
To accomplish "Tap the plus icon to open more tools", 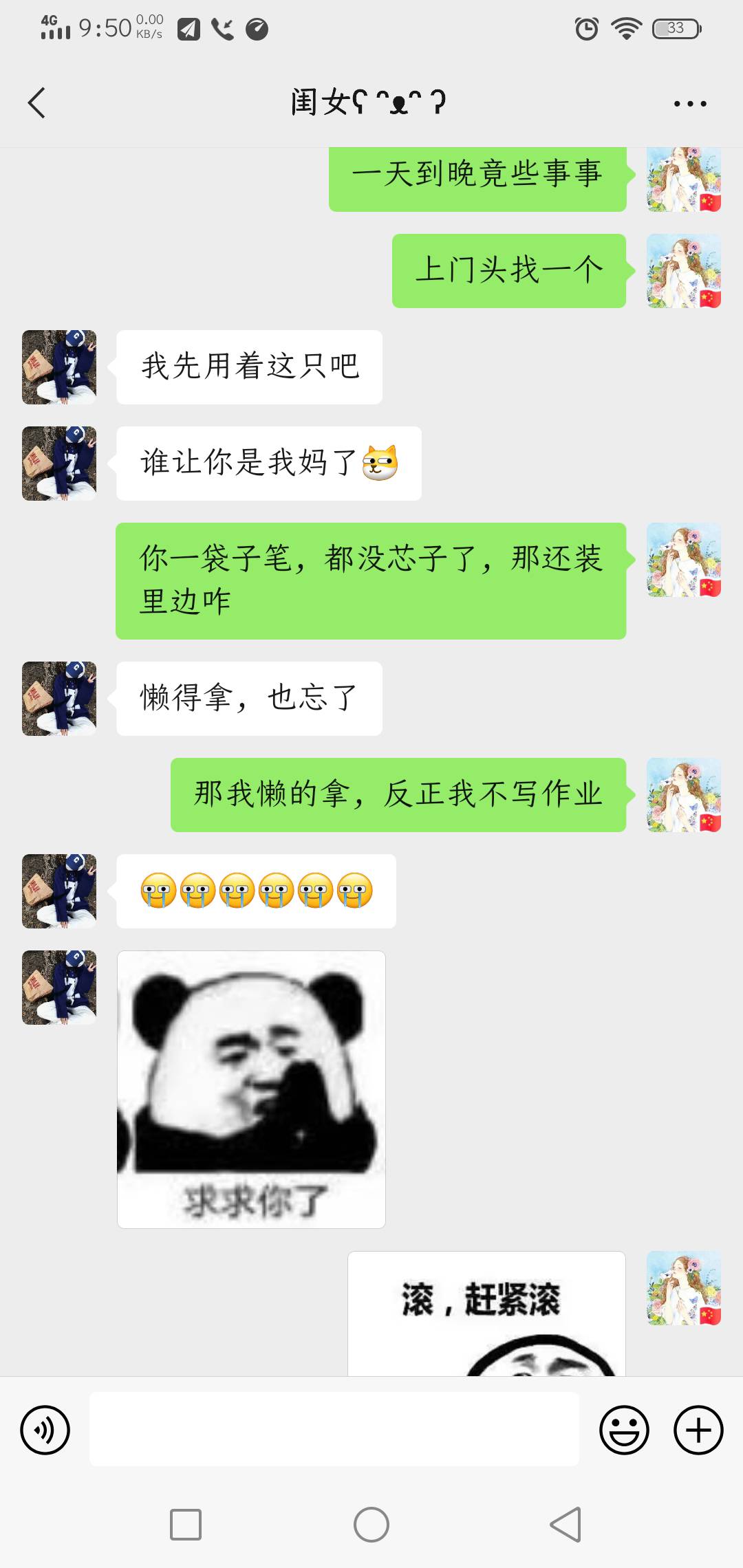I will click(x=697, y=1429).
